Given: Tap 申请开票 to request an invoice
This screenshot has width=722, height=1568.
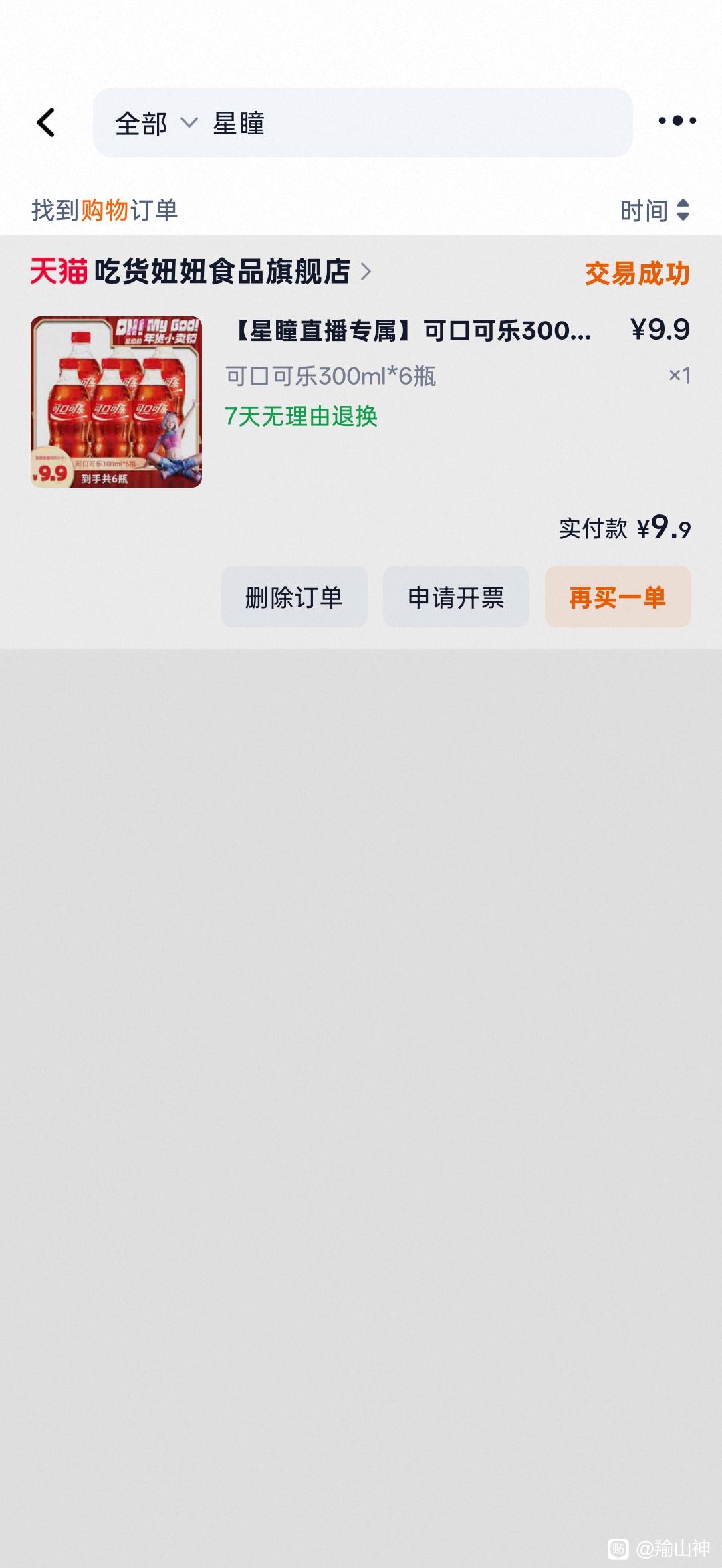Looking at the screenshot, I should [456, 597].
